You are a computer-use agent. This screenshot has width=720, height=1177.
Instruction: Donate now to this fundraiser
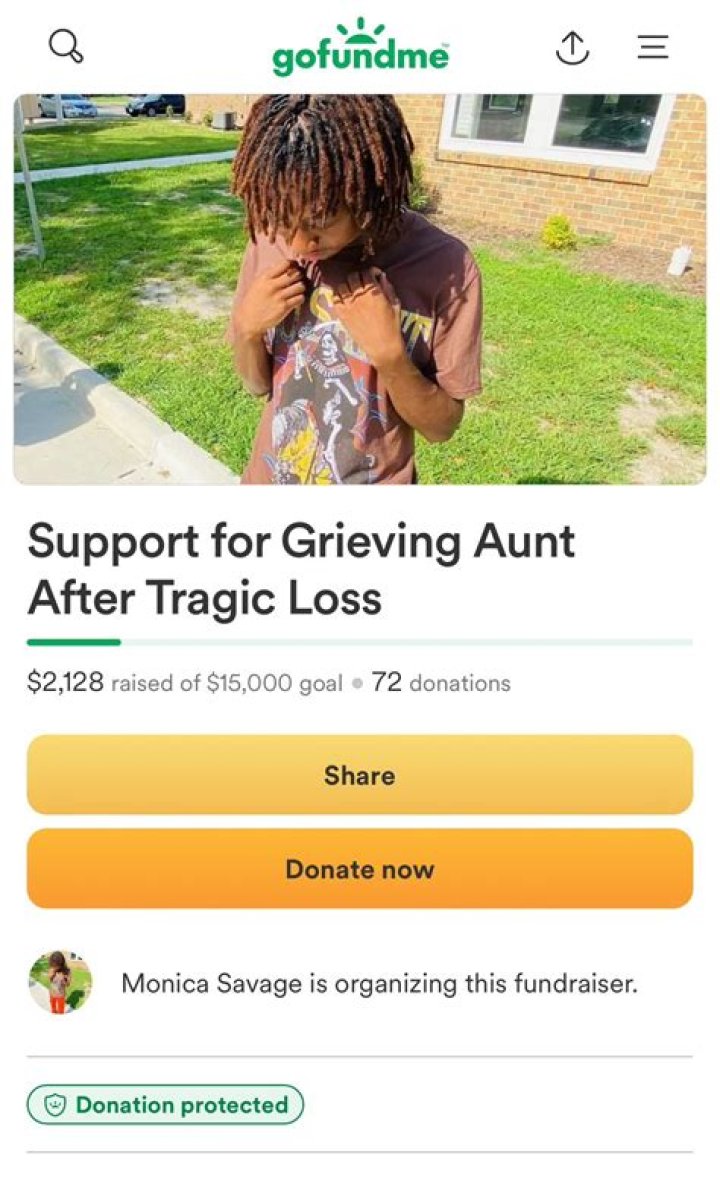click(360, 868)
